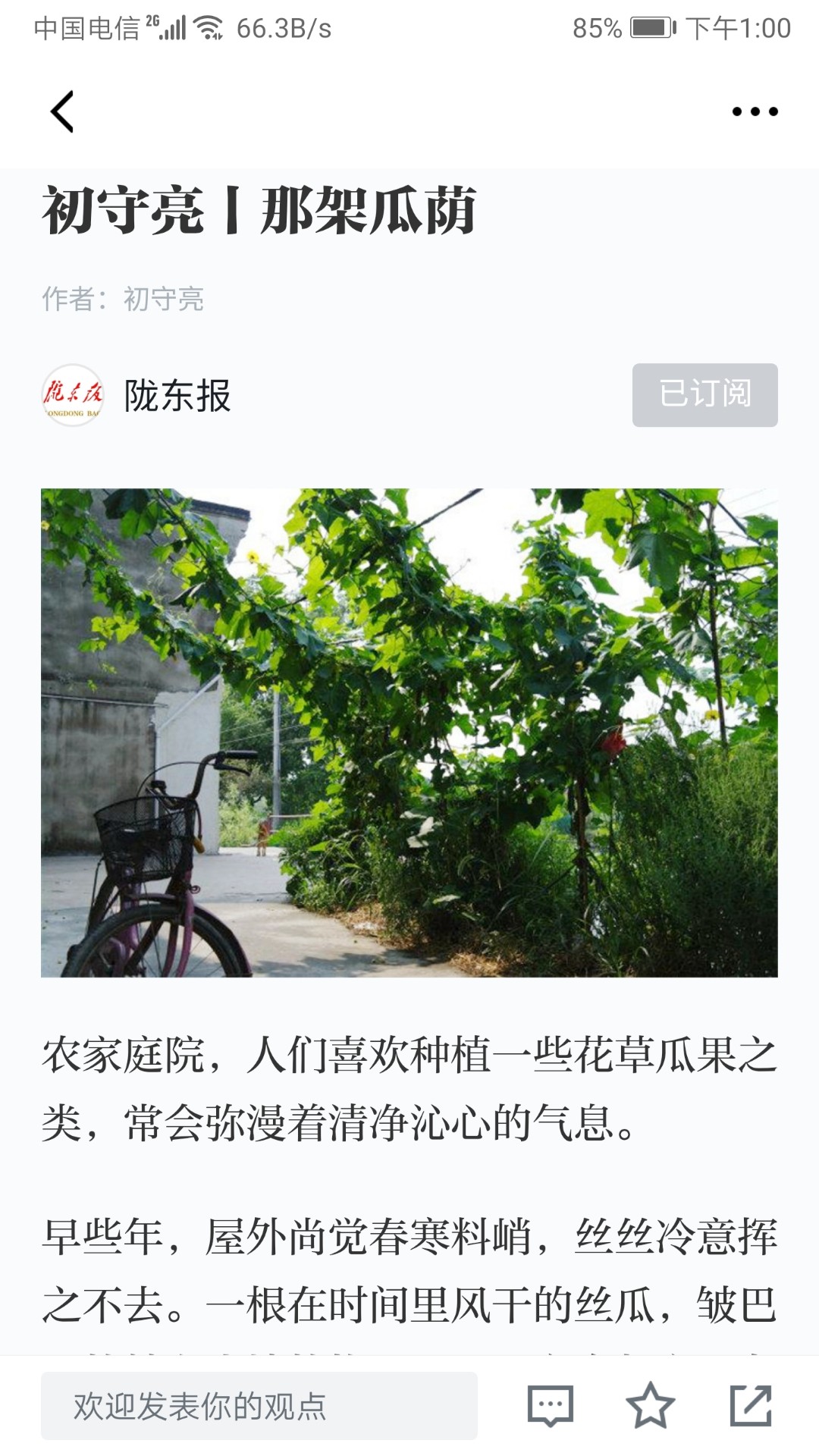The height and width of the screenshot is (1456, 819).
Task: Open the three-dot overflow menu
Action: 754,111
